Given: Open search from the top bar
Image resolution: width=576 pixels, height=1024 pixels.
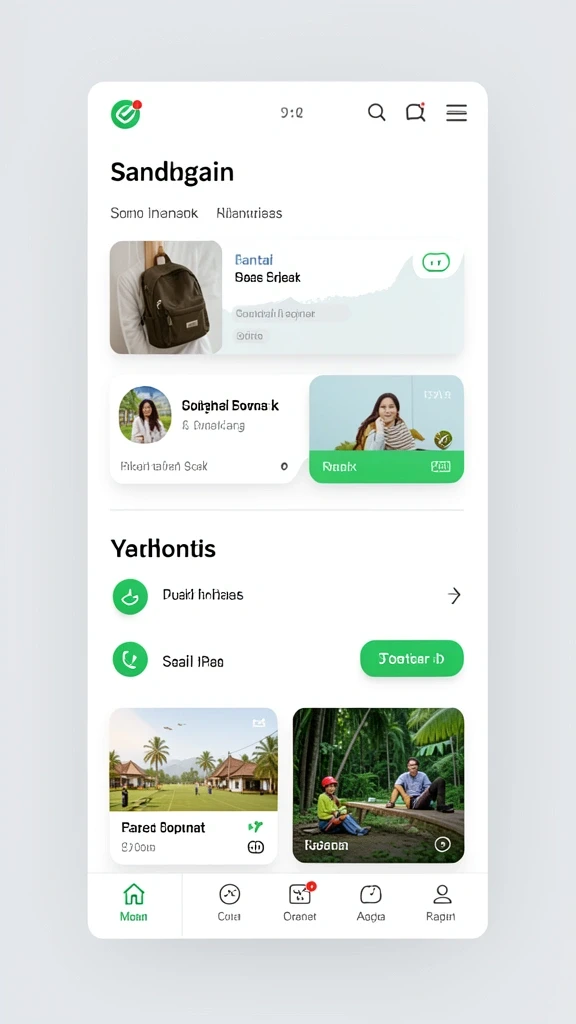Looking at the screenshot, I should [376, 112].
